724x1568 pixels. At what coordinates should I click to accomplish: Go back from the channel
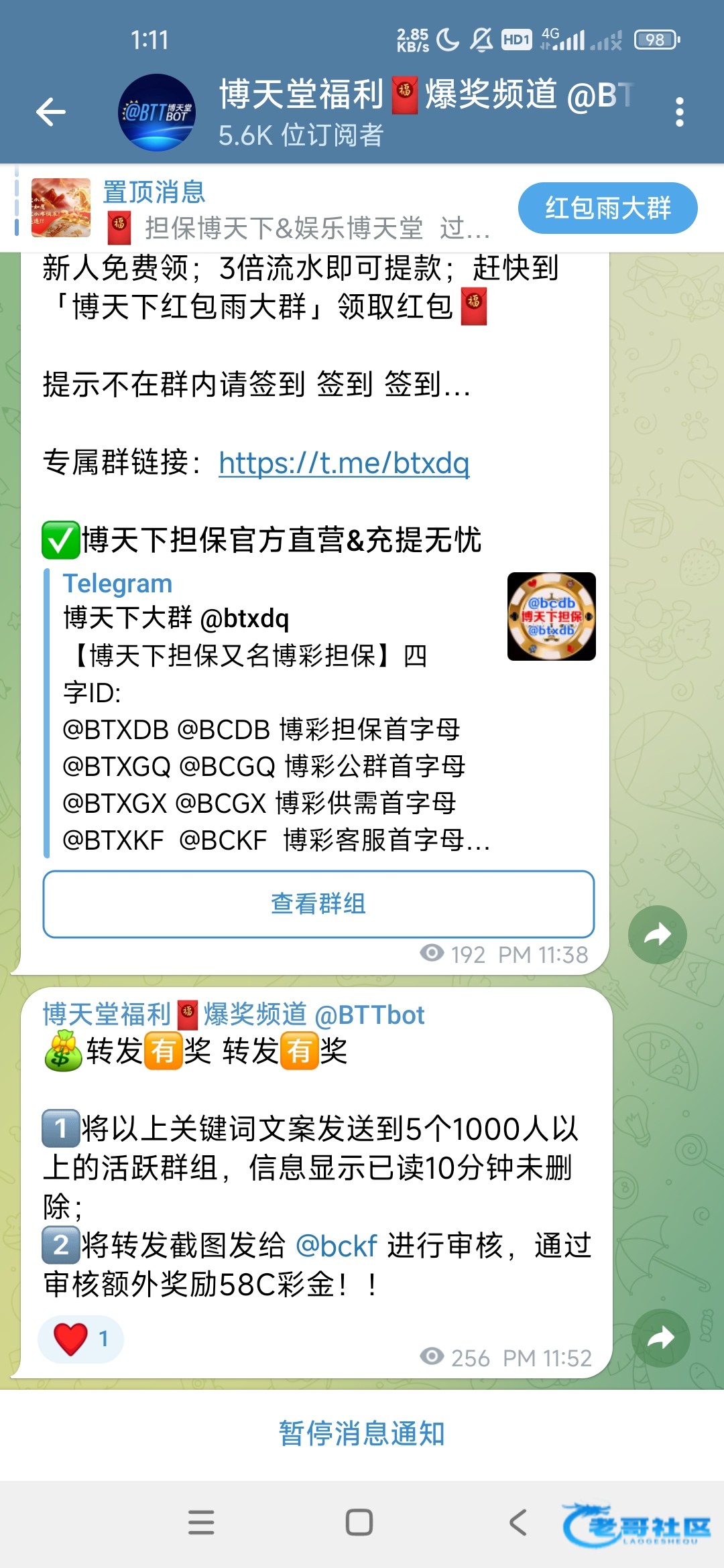[51, 112]
